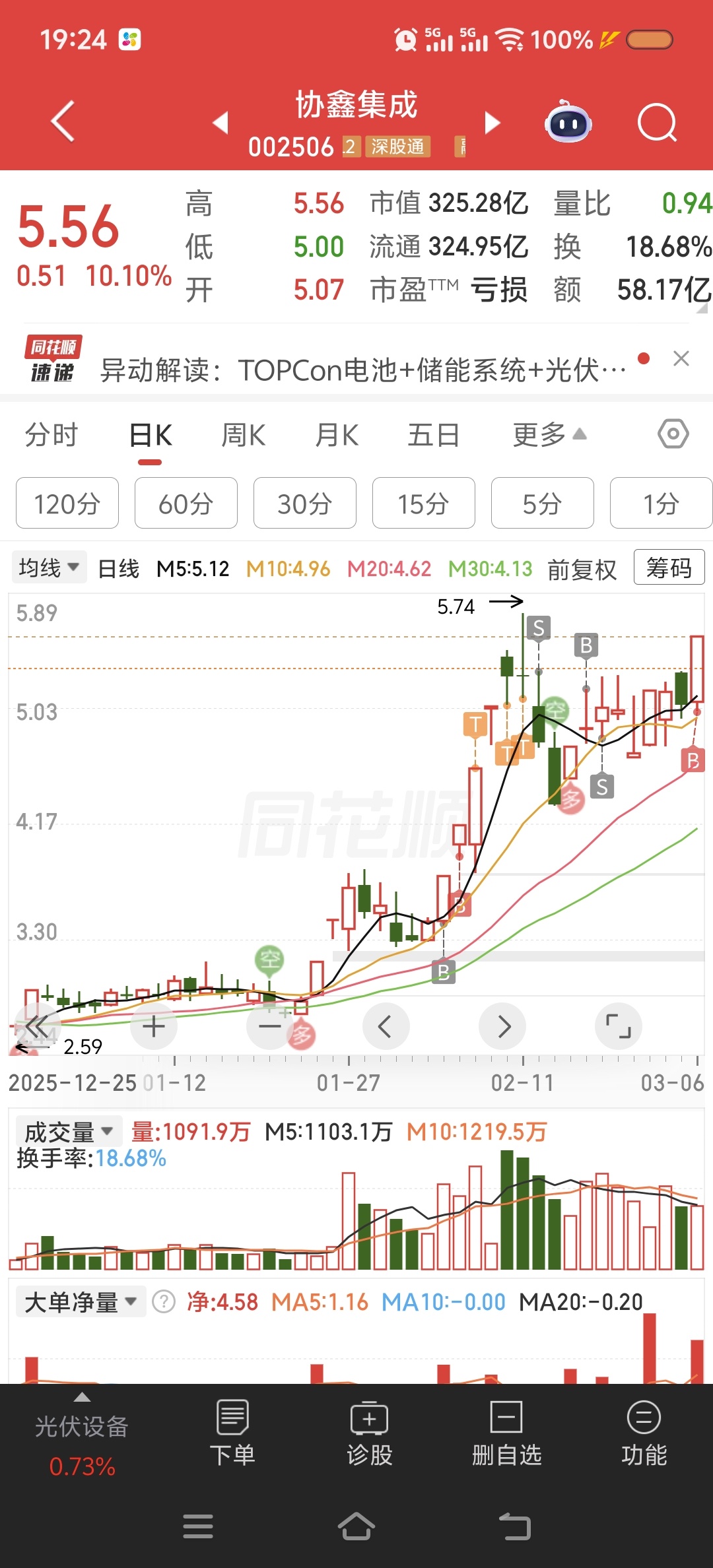Choose the 15分 interval chip

[x=423, y=504]
